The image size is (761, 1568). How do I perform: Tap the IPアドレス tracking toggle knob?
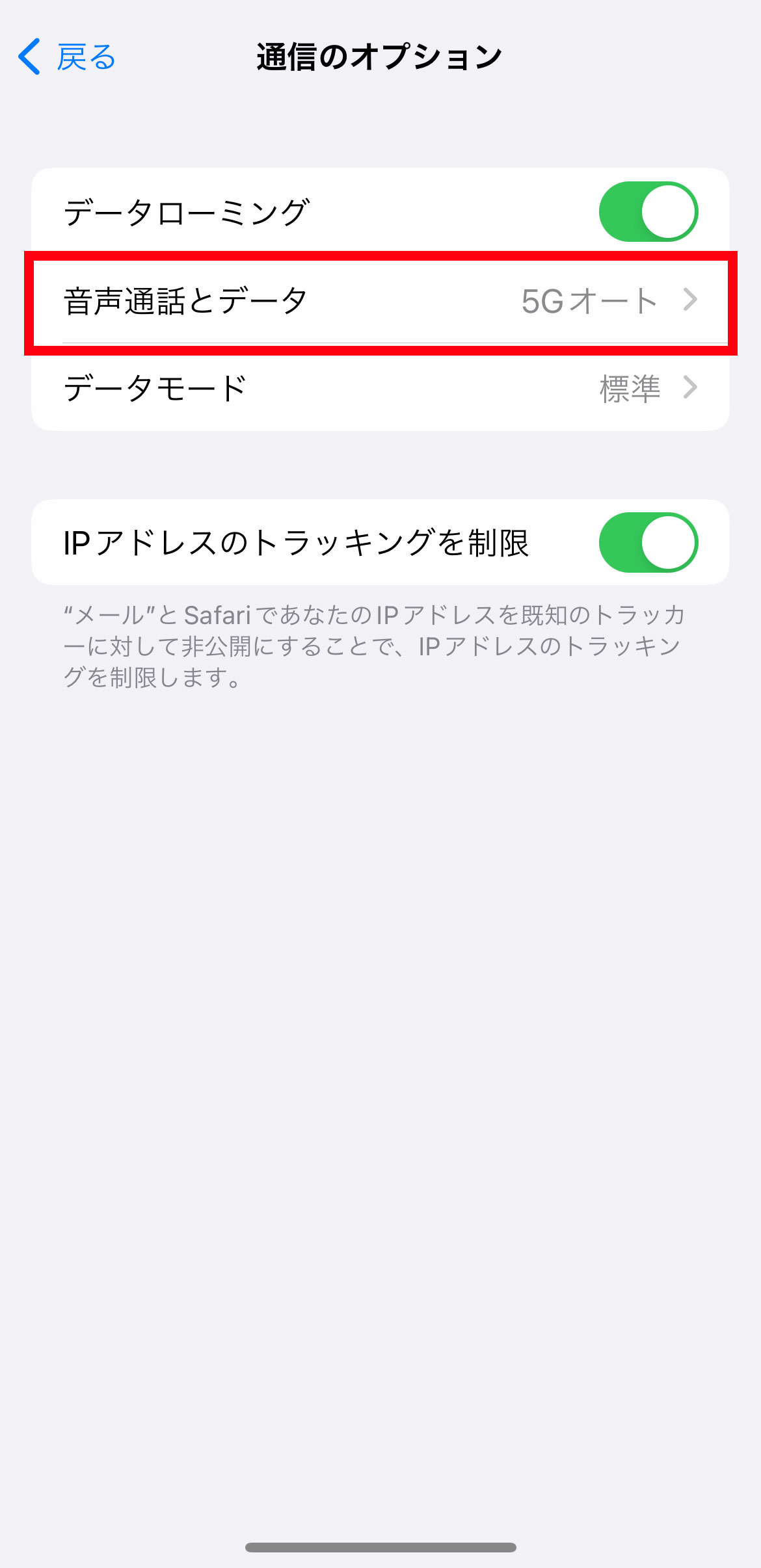(x=670, y=542)
